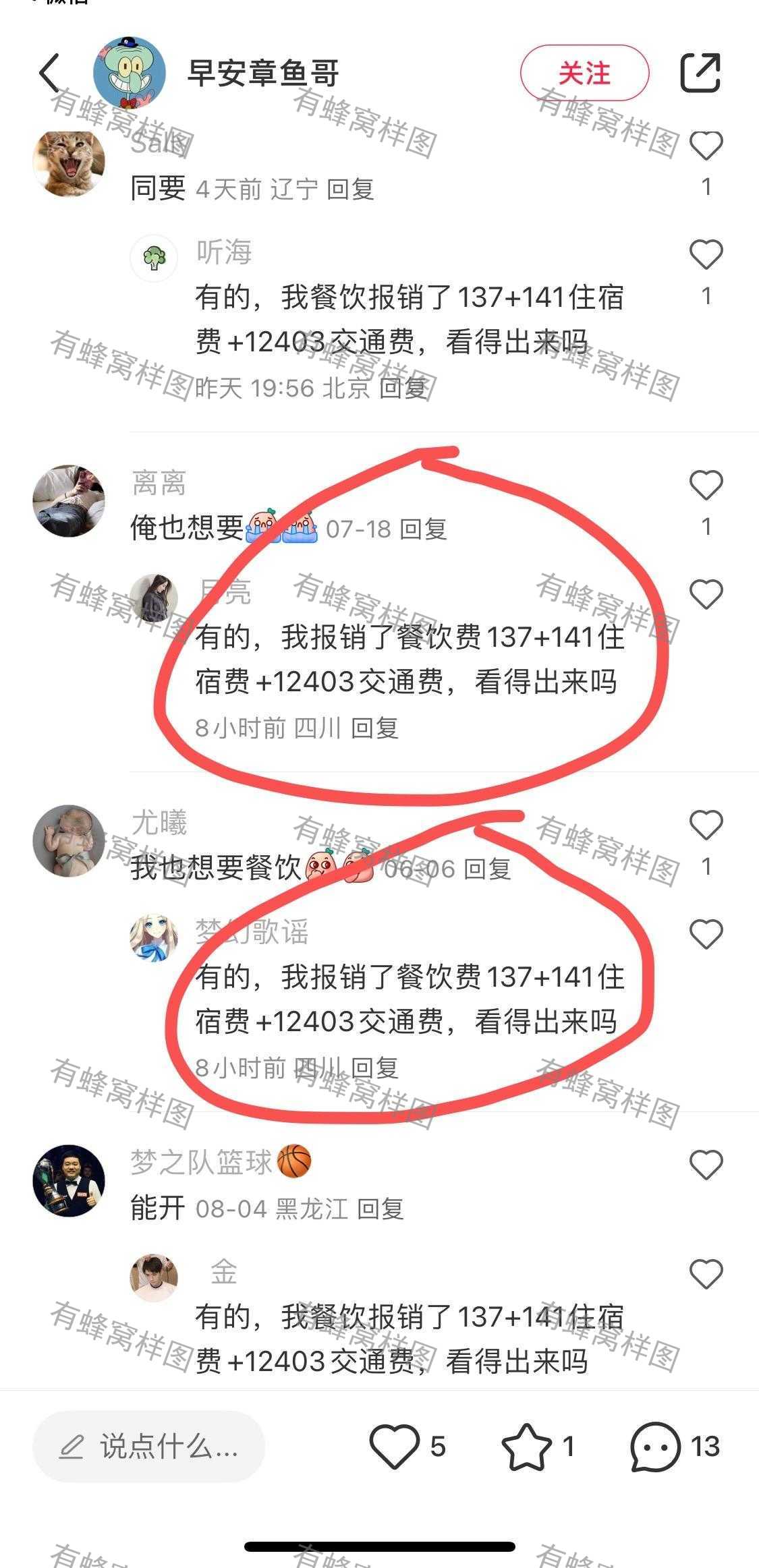Like 尤曦's comment '我也想要餐饮'
Image resolution: width=759 pixels, height=1568 pixels.
[x=706, y=825]
